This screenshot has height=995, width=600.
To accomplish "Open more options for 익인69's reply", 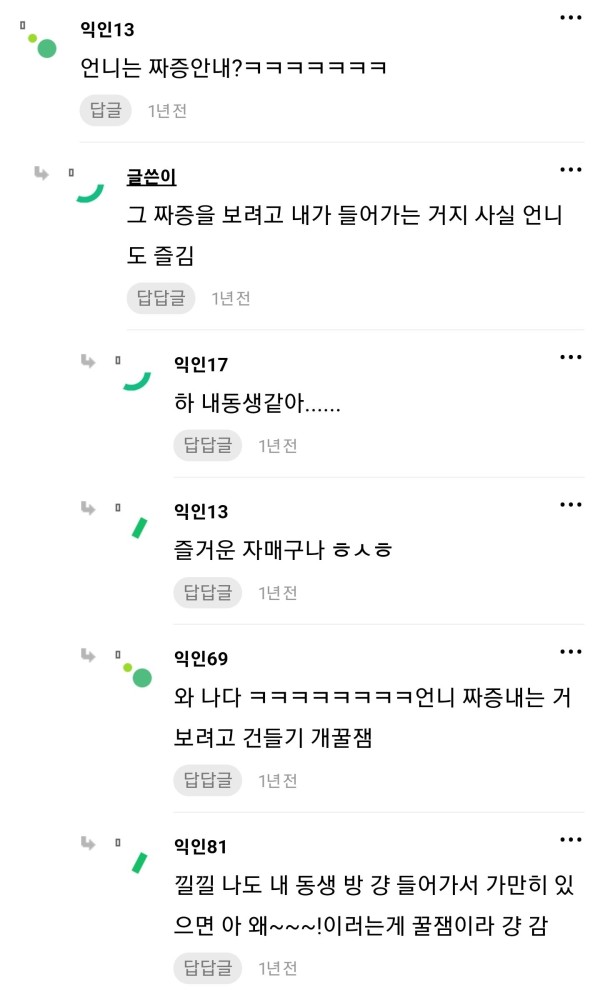I will [x=570, y=651].
